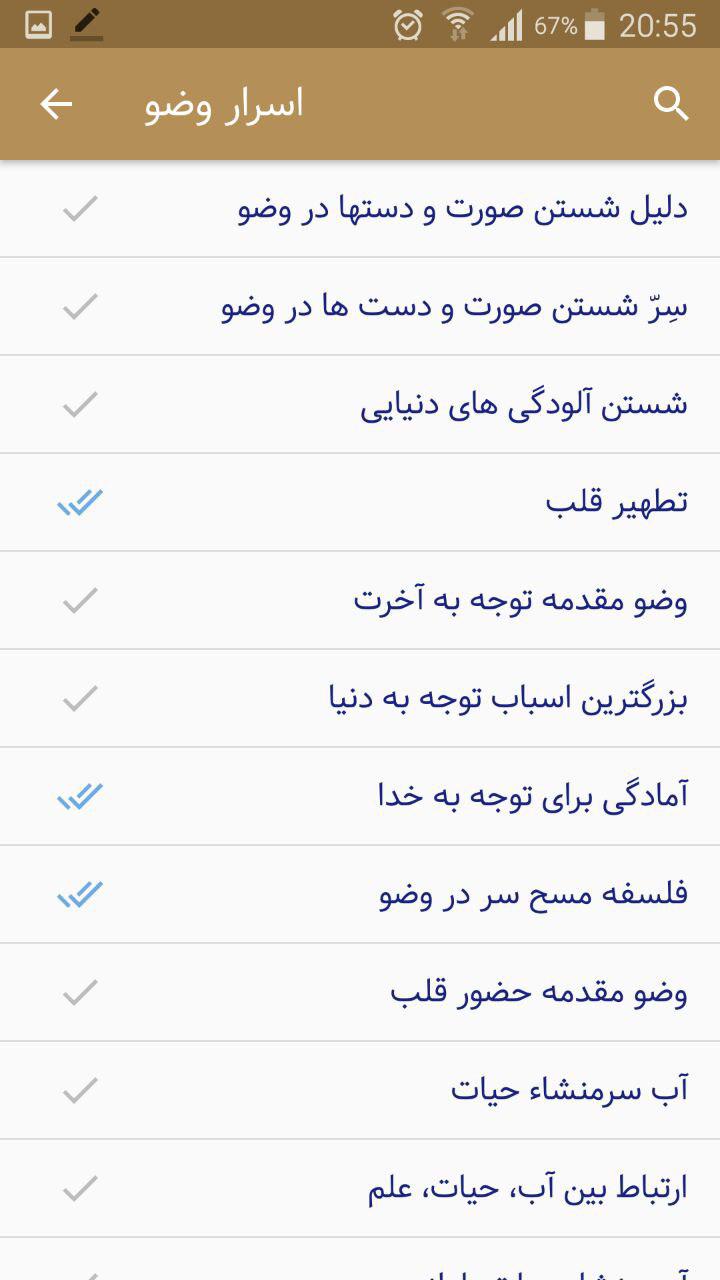Image resolution: width=720 pixels, height=1280 pixels.
Task: Select the 'آب سرمنشاء حیات' topic
Action: [568, 1091]
